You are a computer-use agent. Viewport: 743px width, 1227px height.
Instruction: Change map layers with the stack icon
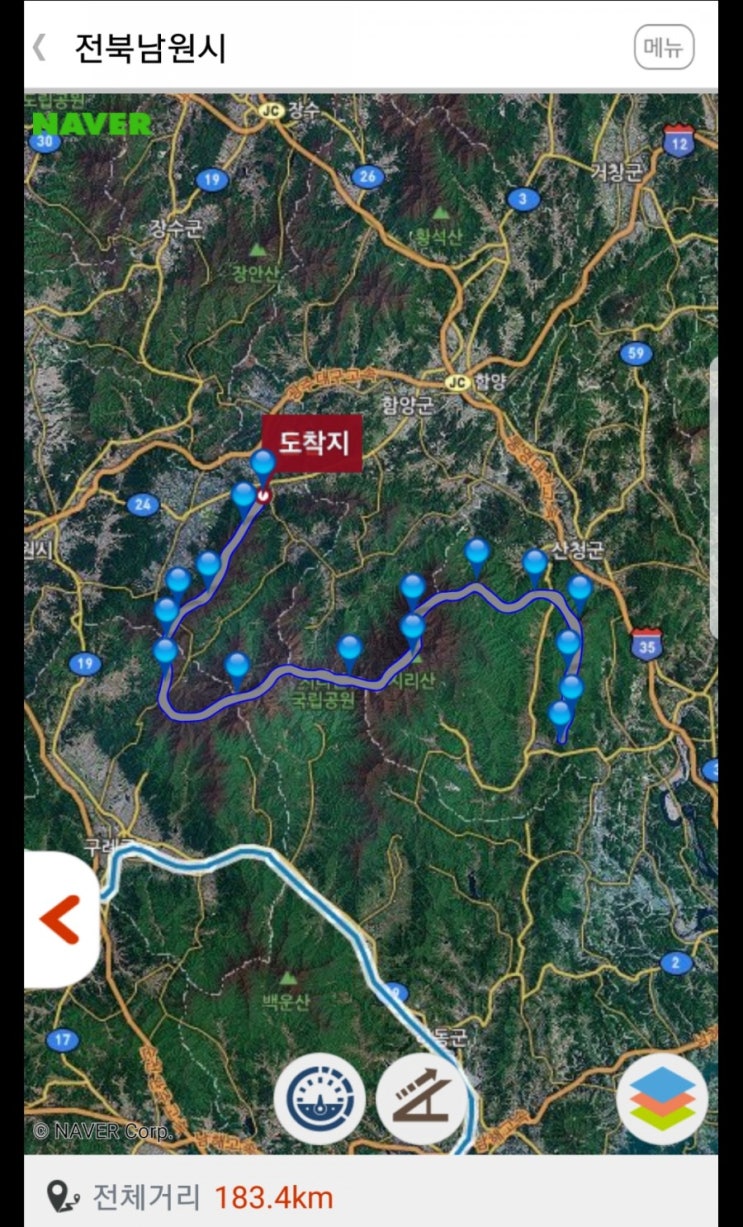(662, 1098)
